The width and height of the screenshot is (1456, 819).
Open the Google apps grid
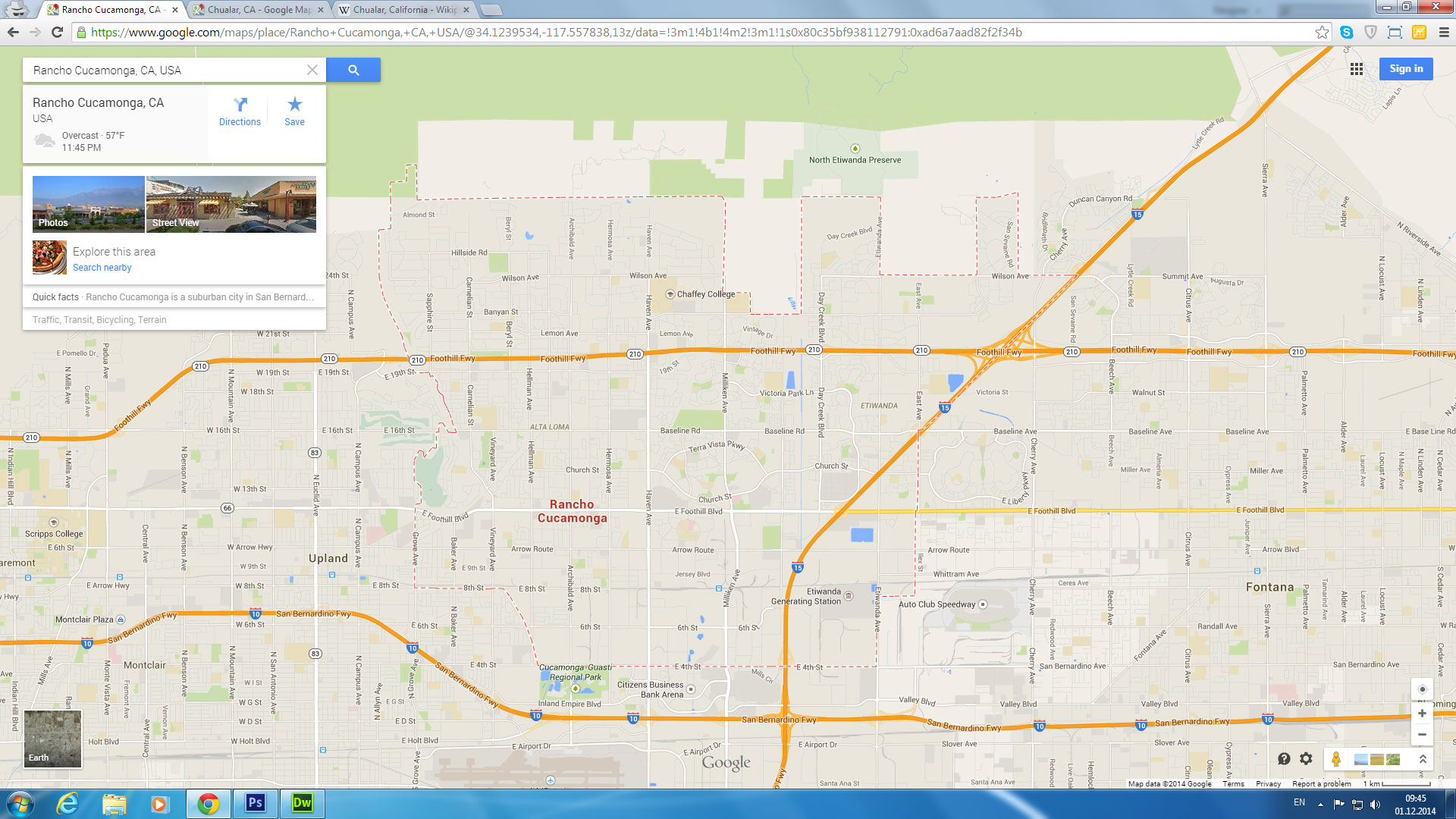click(x=1357, y=69)
